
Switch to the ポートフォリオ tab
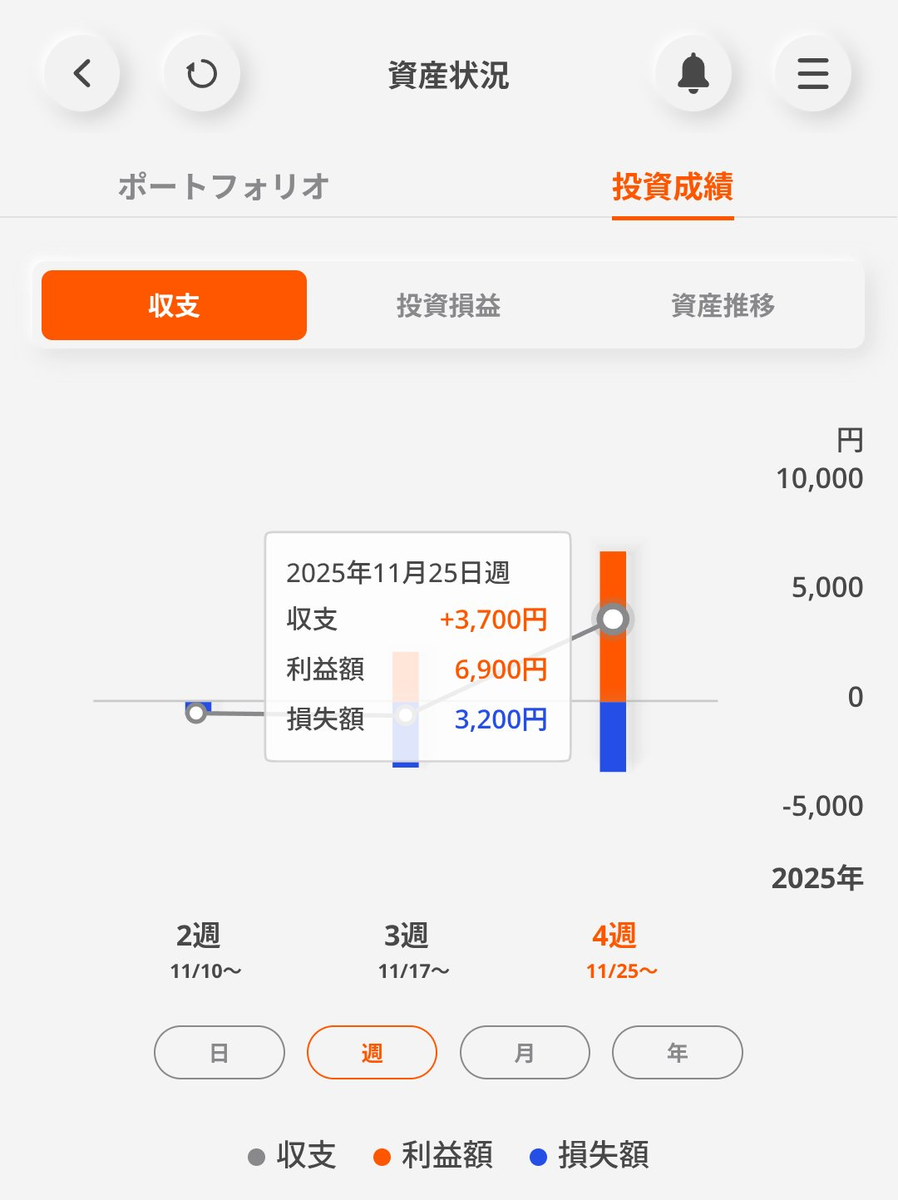pos(221,187)
